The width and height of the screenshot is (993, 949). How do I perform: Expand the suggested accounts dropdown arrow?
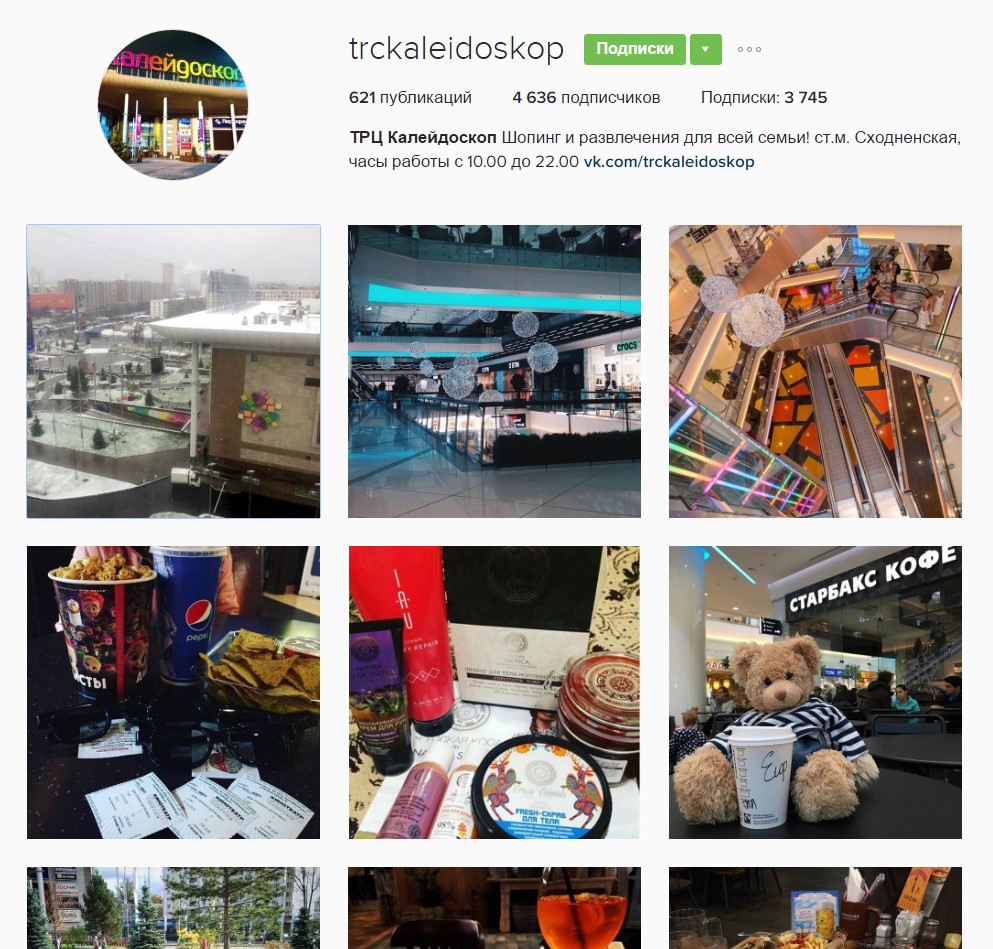pyautogui.click(x=705, y=49)
